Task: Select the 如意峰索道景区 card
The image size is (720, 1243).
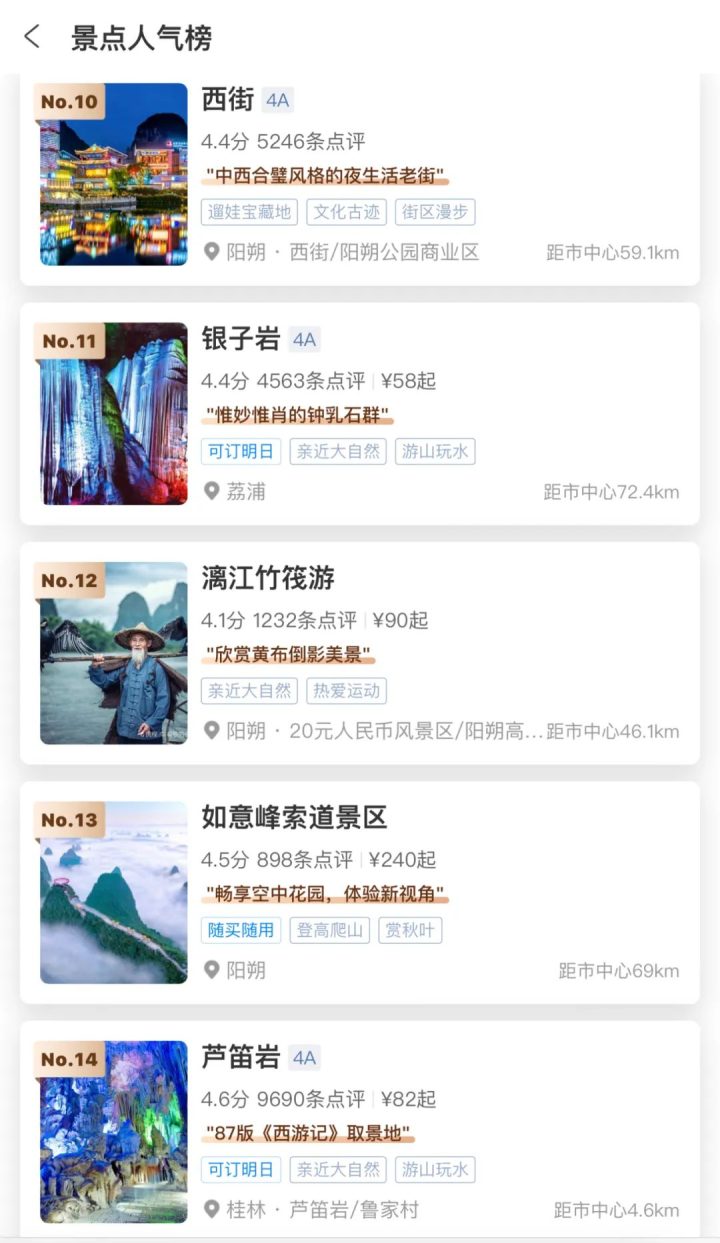Action: (x=360, y=892)
